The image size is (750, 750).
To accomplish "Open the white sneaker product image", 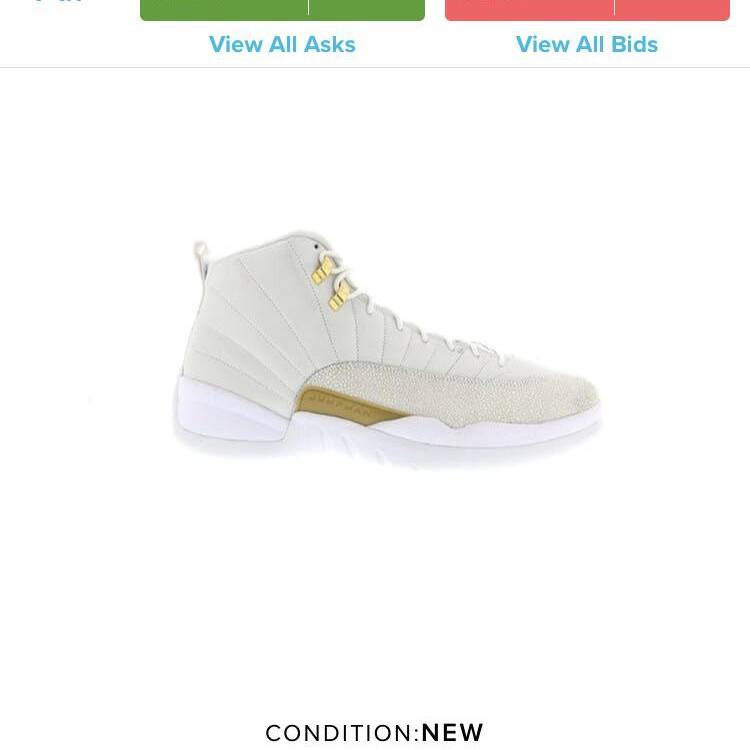I will 388,350.
